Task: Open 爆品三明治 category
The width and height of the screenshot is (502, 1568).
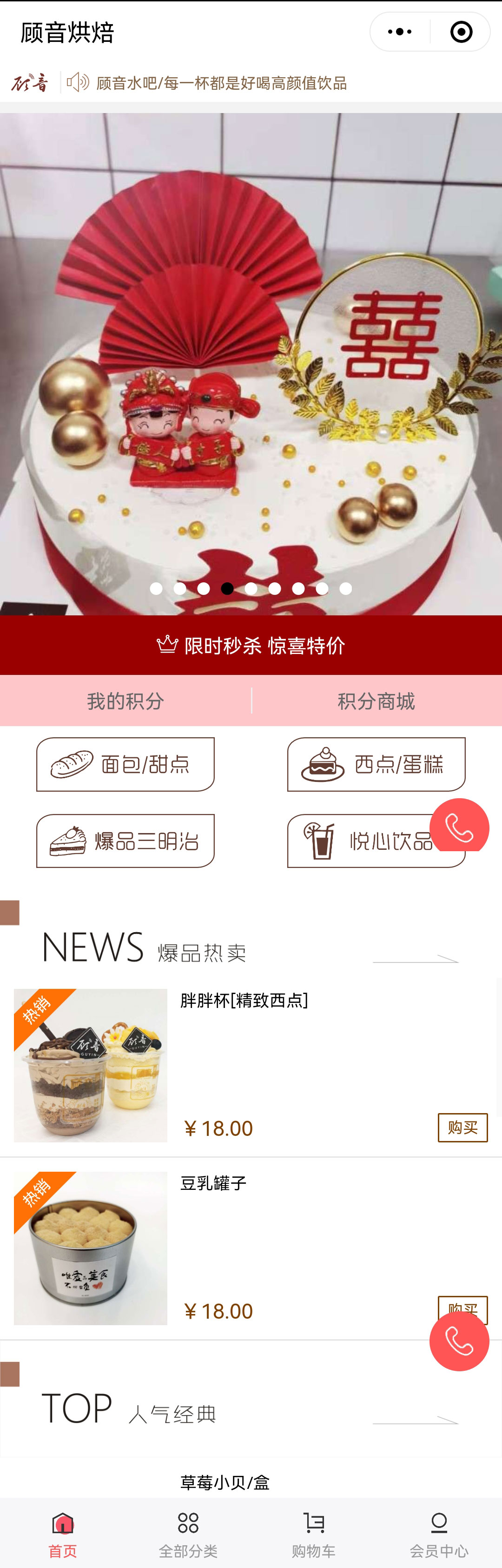Action: [x=125, y=841]
